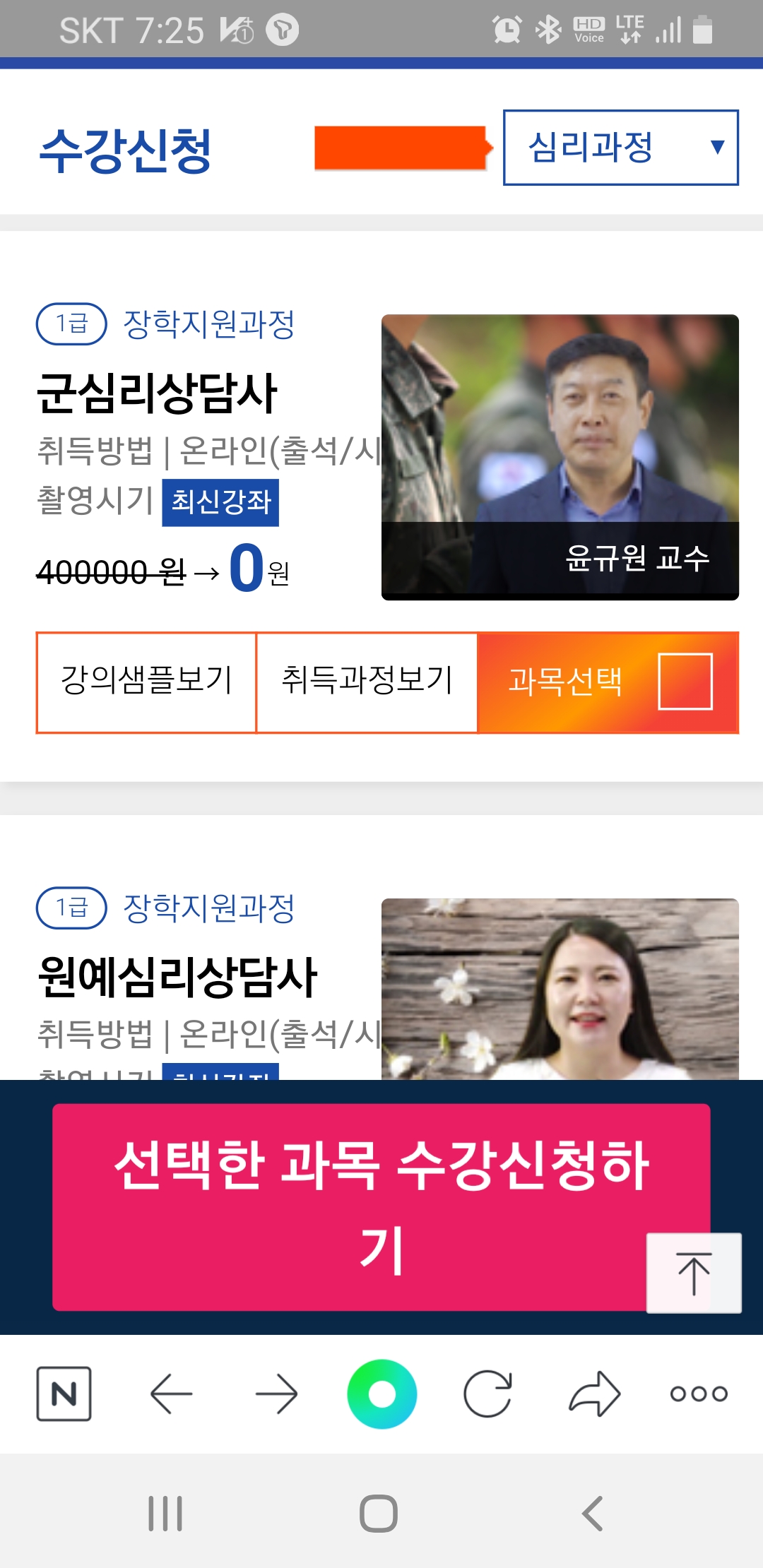The width and height of the screenshot is (763, 1568).
Task: Go forward in the browser
Action: (276, 1394)
